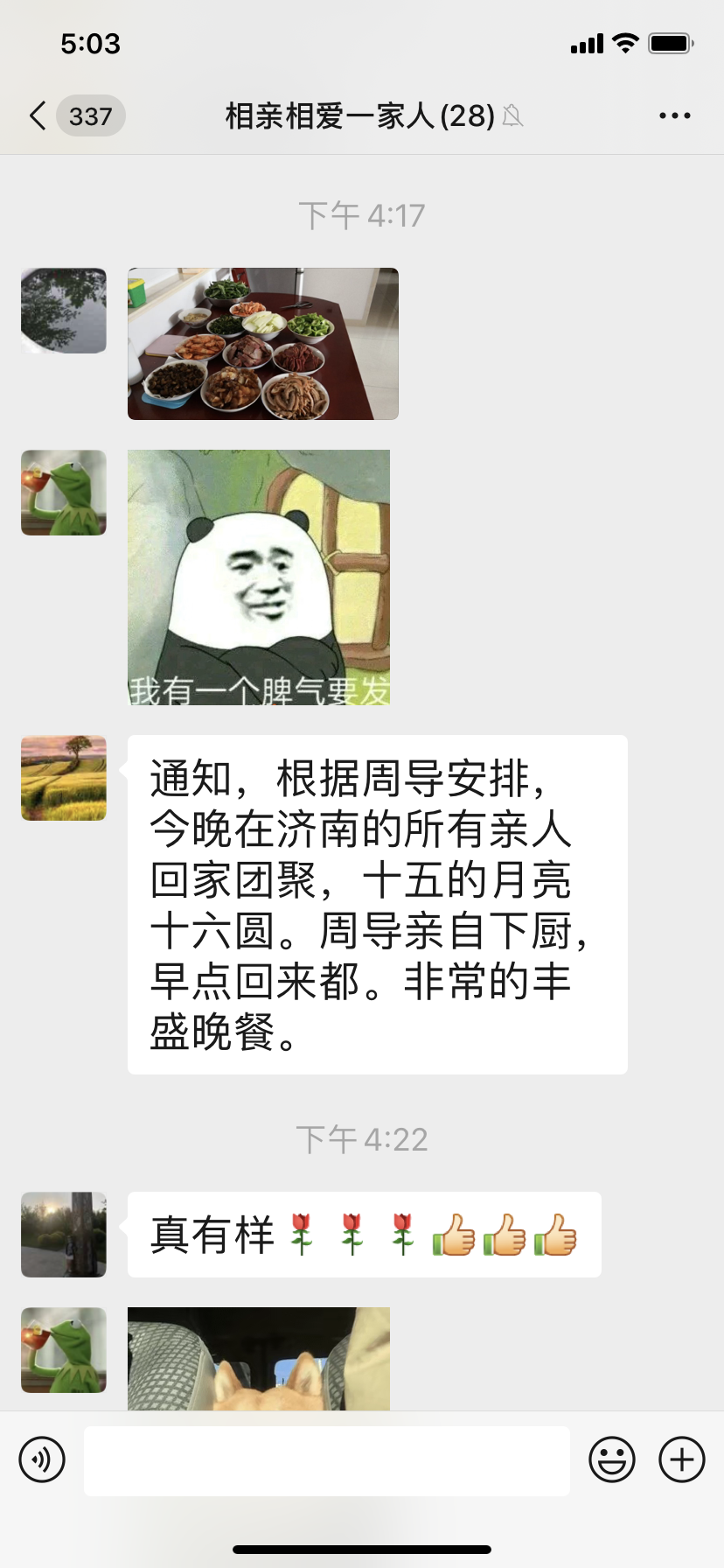Open the panda meme sticker image
Image resolution: width=724 pixels, height=1568 pixels.
coord(259,577)
